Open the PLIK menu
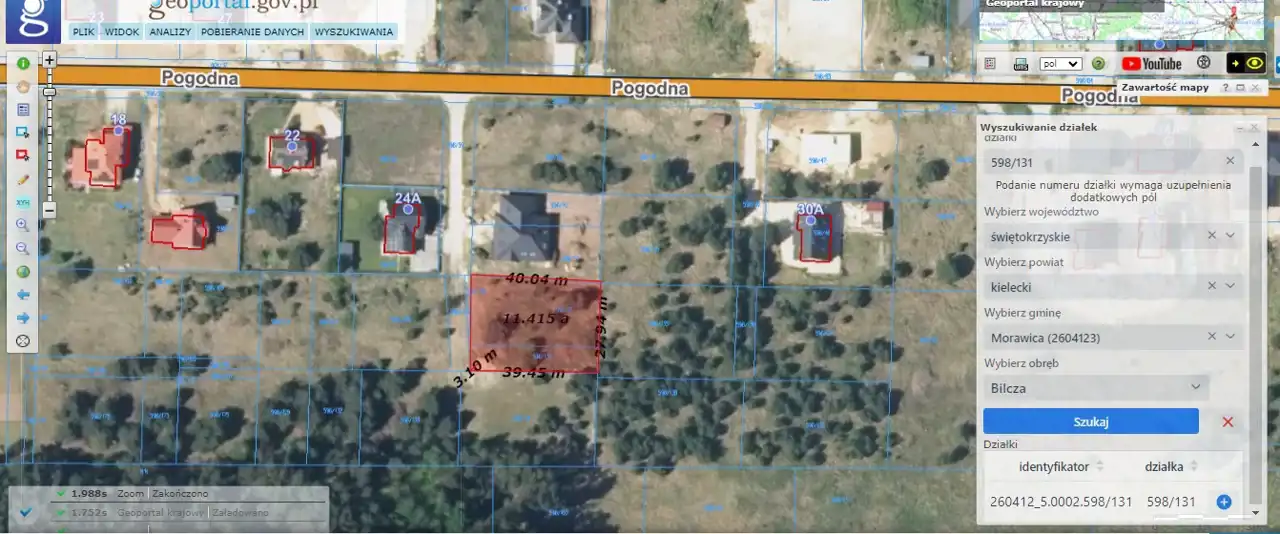This screenshot has height=534, width=1280. pos(83,32)
